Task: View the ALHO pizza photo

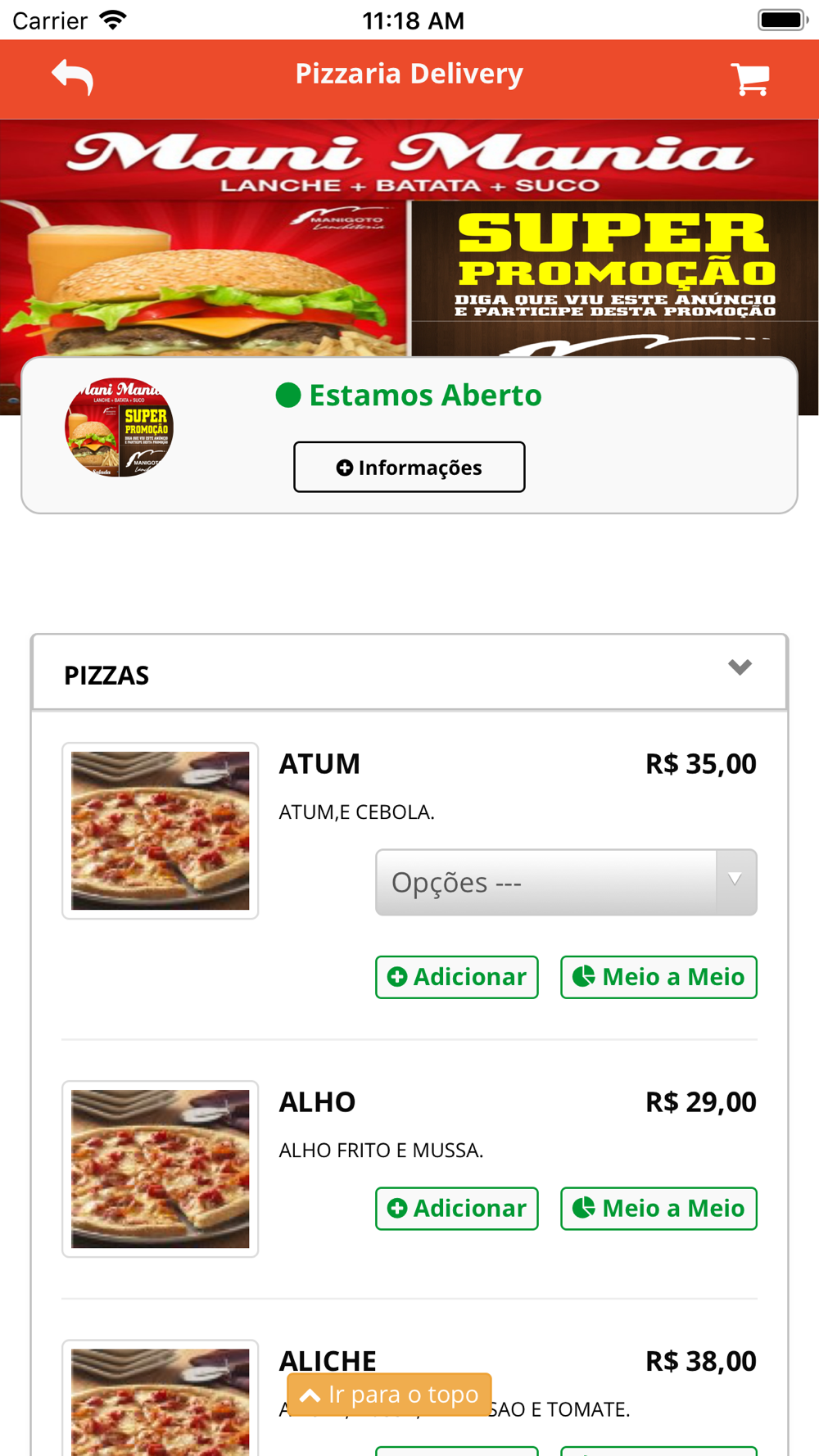Action: click(161, 1169)
